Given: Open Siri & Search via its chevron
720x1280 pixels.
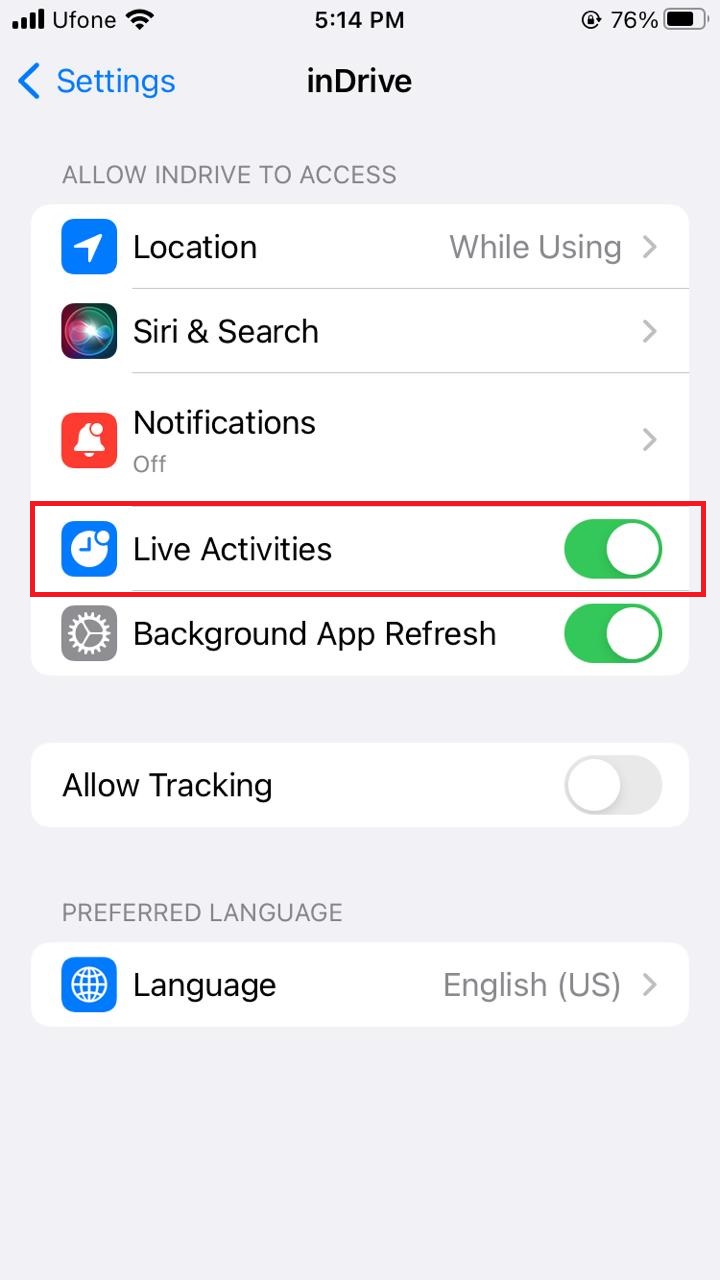Looking at the screenshot, I should point(650,331).
